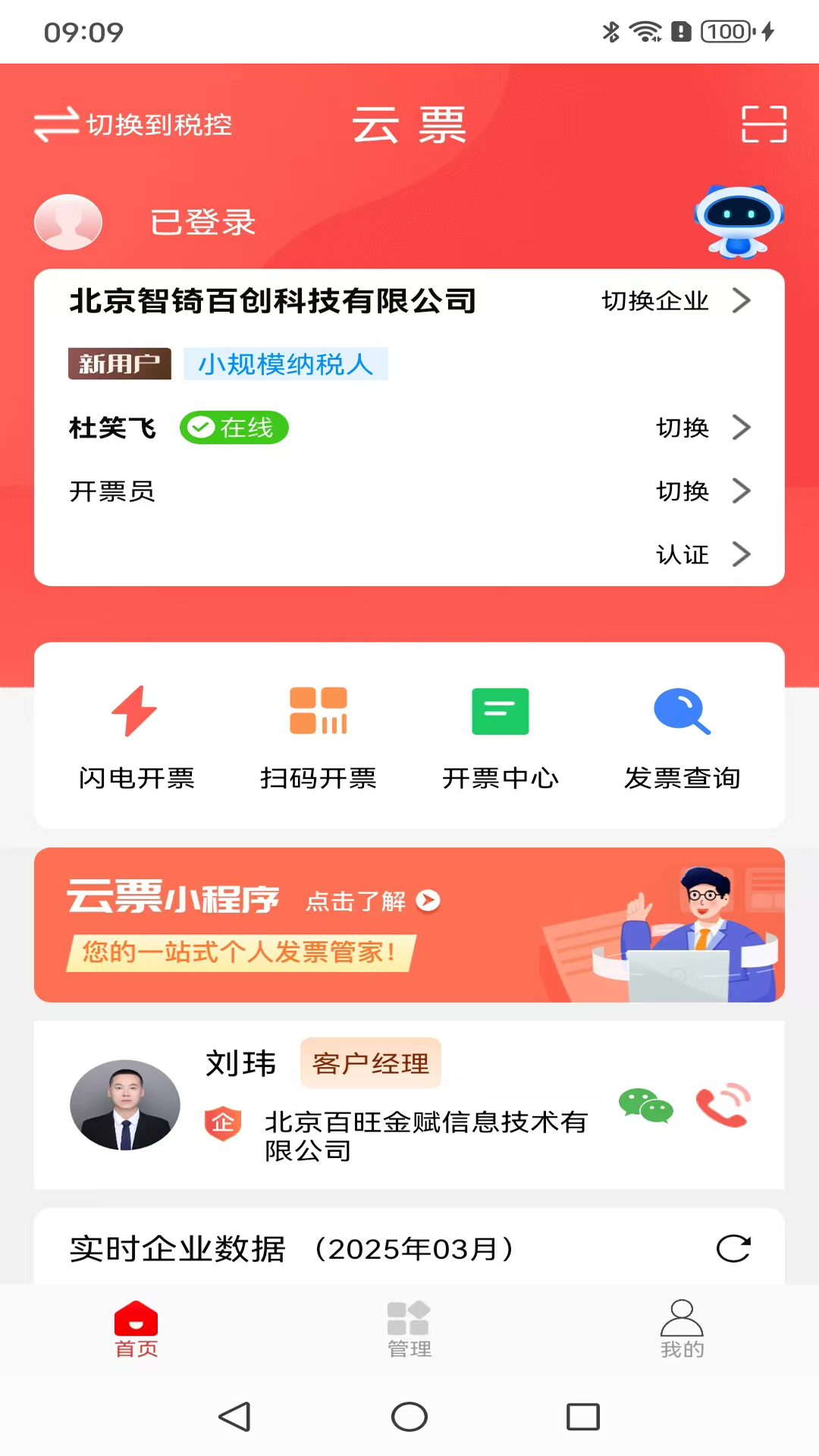The height and width of the screenshot is (1456, 819).
Task: Call the customer manager via phone icon
Action: (723, 1107)
